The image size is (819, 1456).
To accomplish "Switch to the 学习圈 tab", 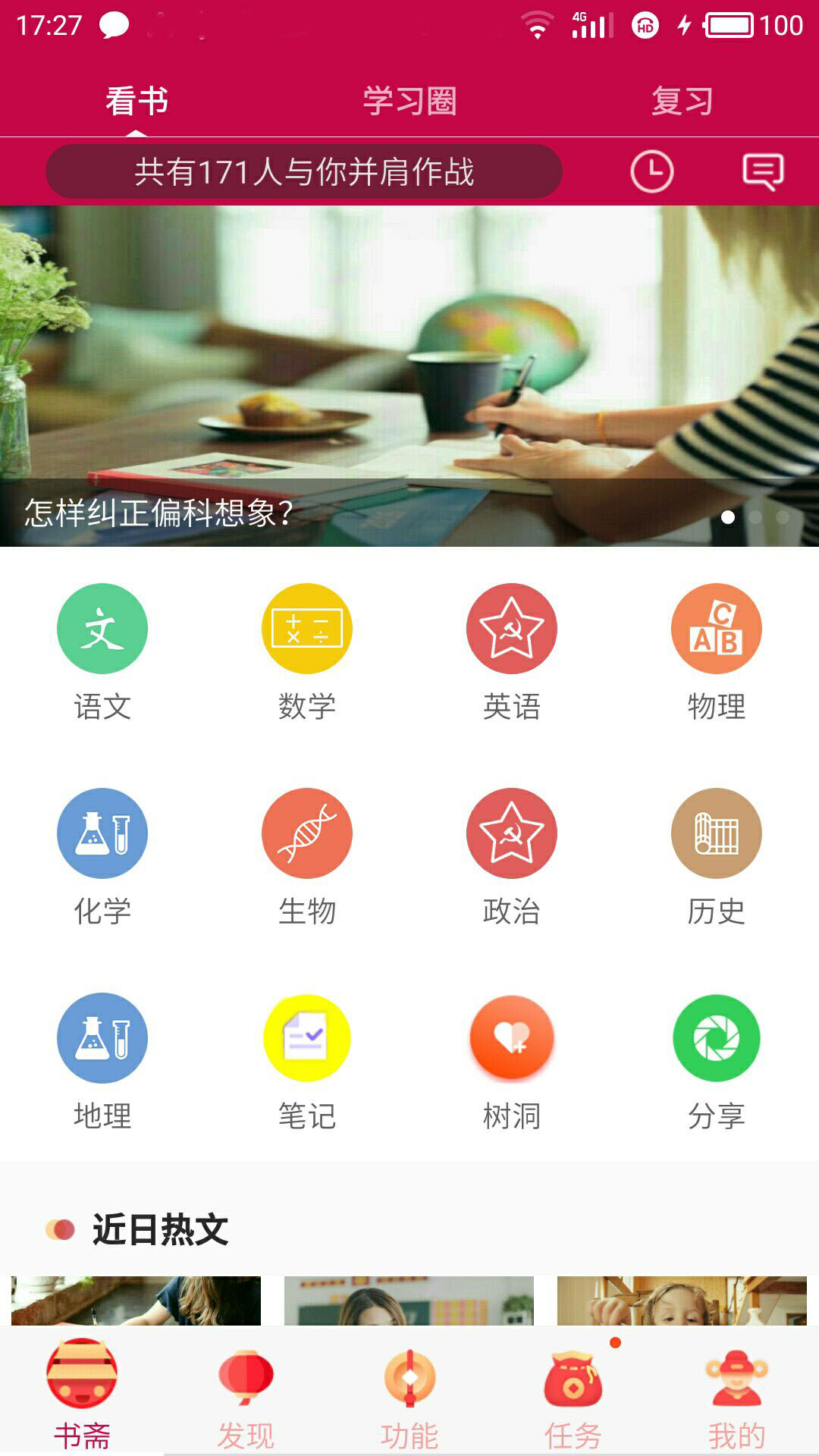I will point(409,101).
